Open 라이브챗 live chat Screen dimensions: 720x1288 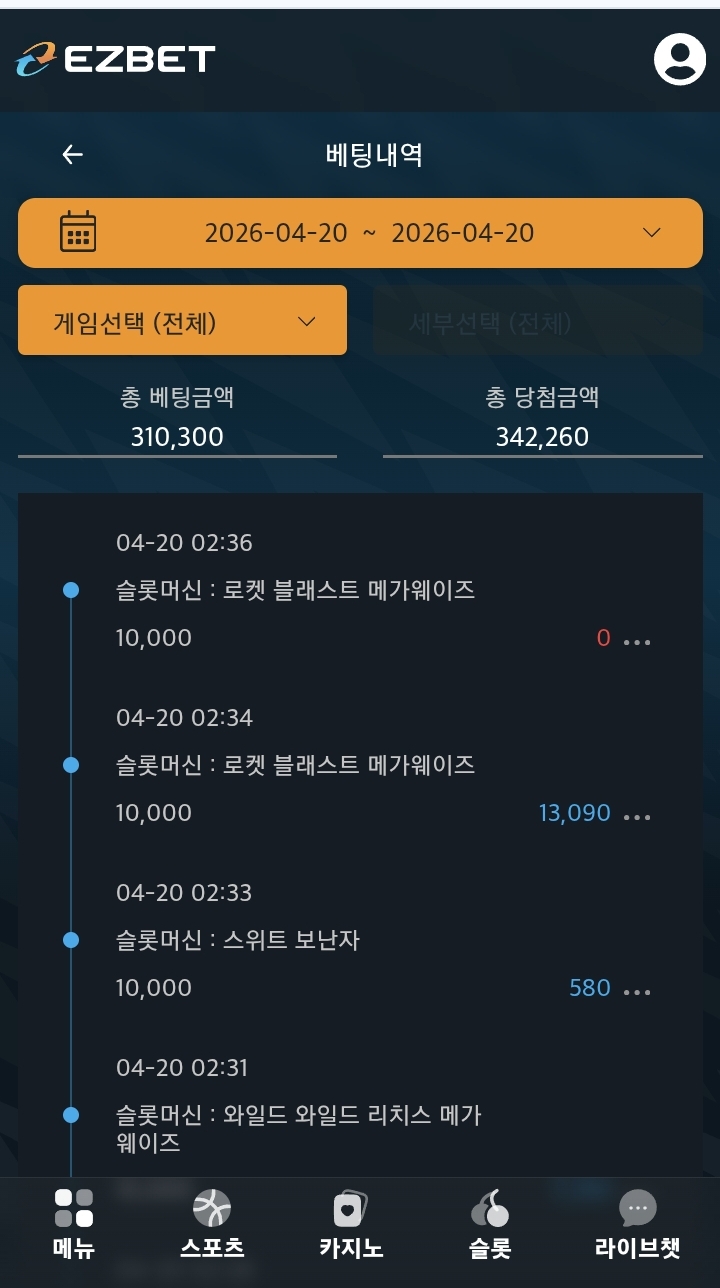[x=637, y=1224]
